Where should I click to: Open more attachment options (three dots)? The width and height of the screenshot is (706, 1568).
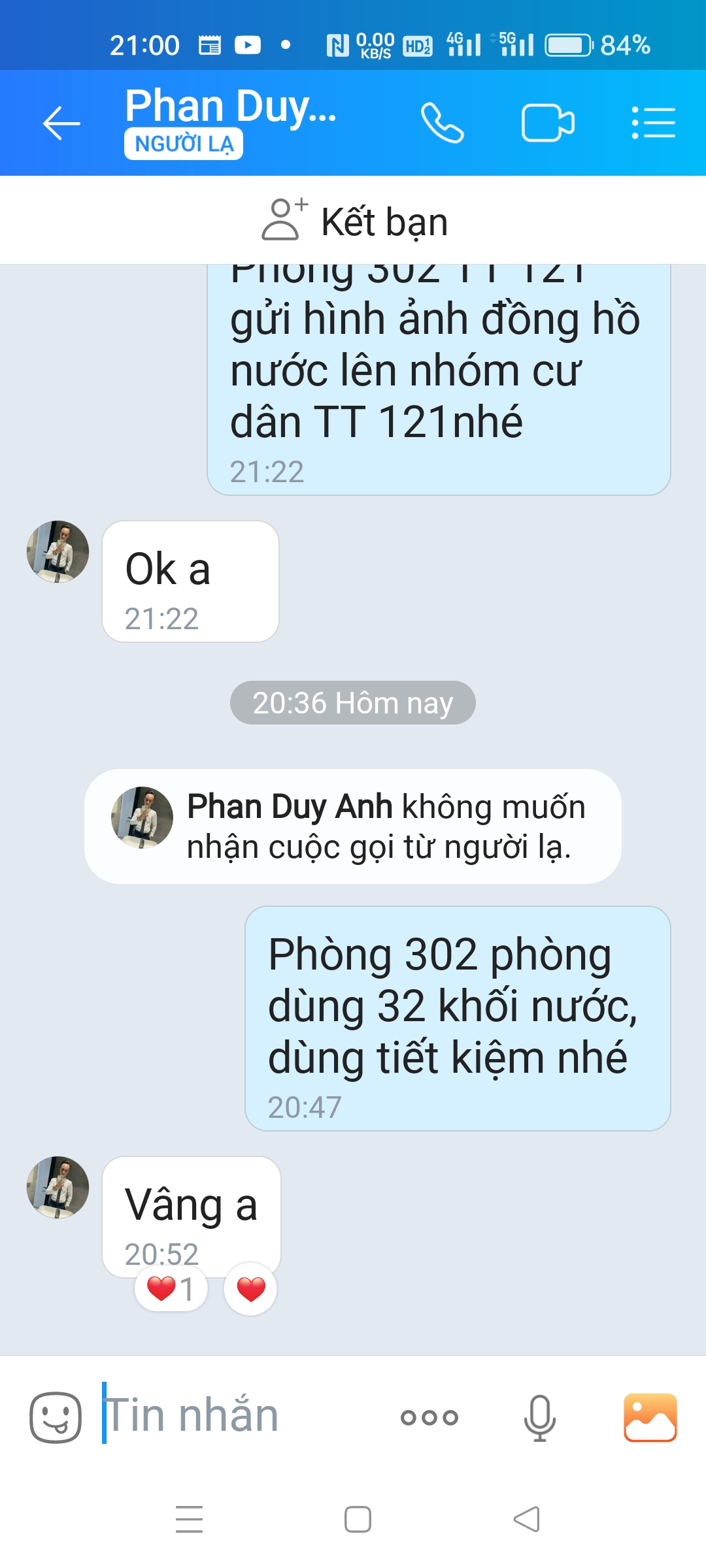(429, 1416)
